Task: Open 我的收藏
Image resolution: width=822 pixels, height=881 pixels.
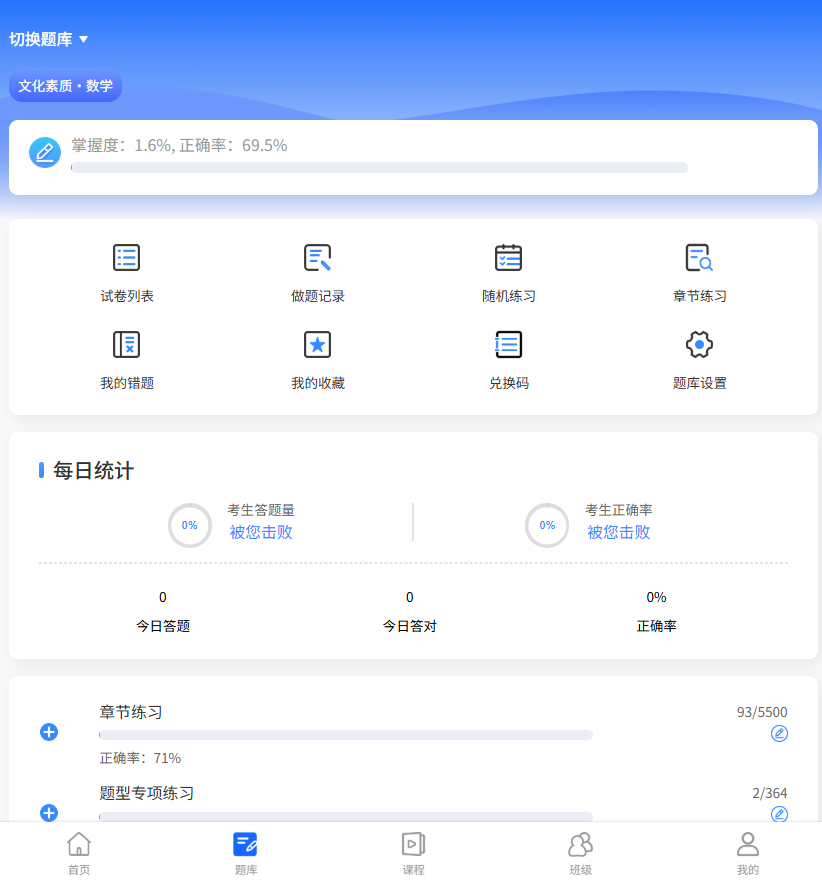Action: [318, 359]
